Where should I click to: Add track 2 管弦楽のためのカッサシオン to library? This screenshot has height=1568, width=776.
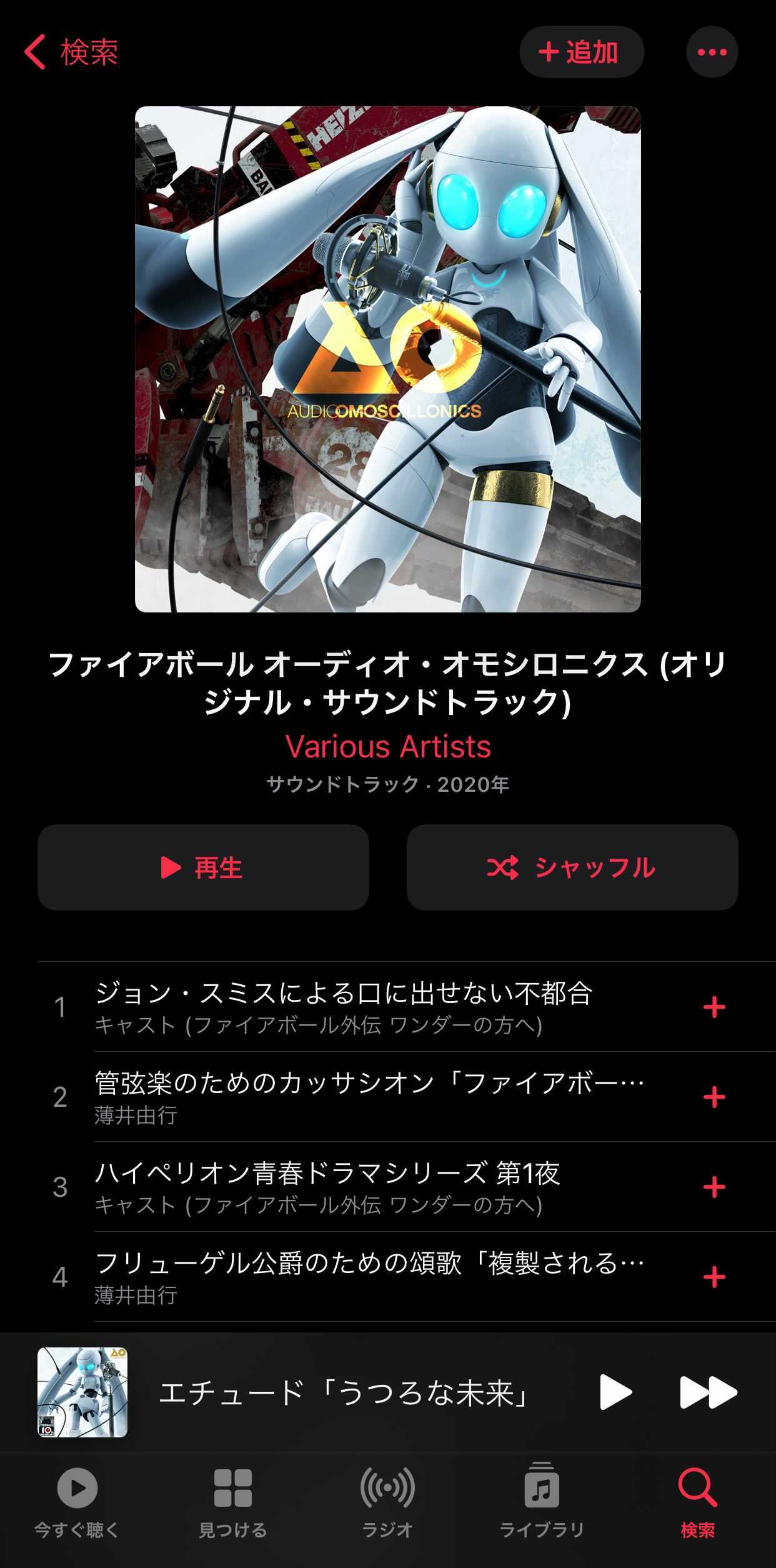pyautogui.click(x=714, y=1097)
